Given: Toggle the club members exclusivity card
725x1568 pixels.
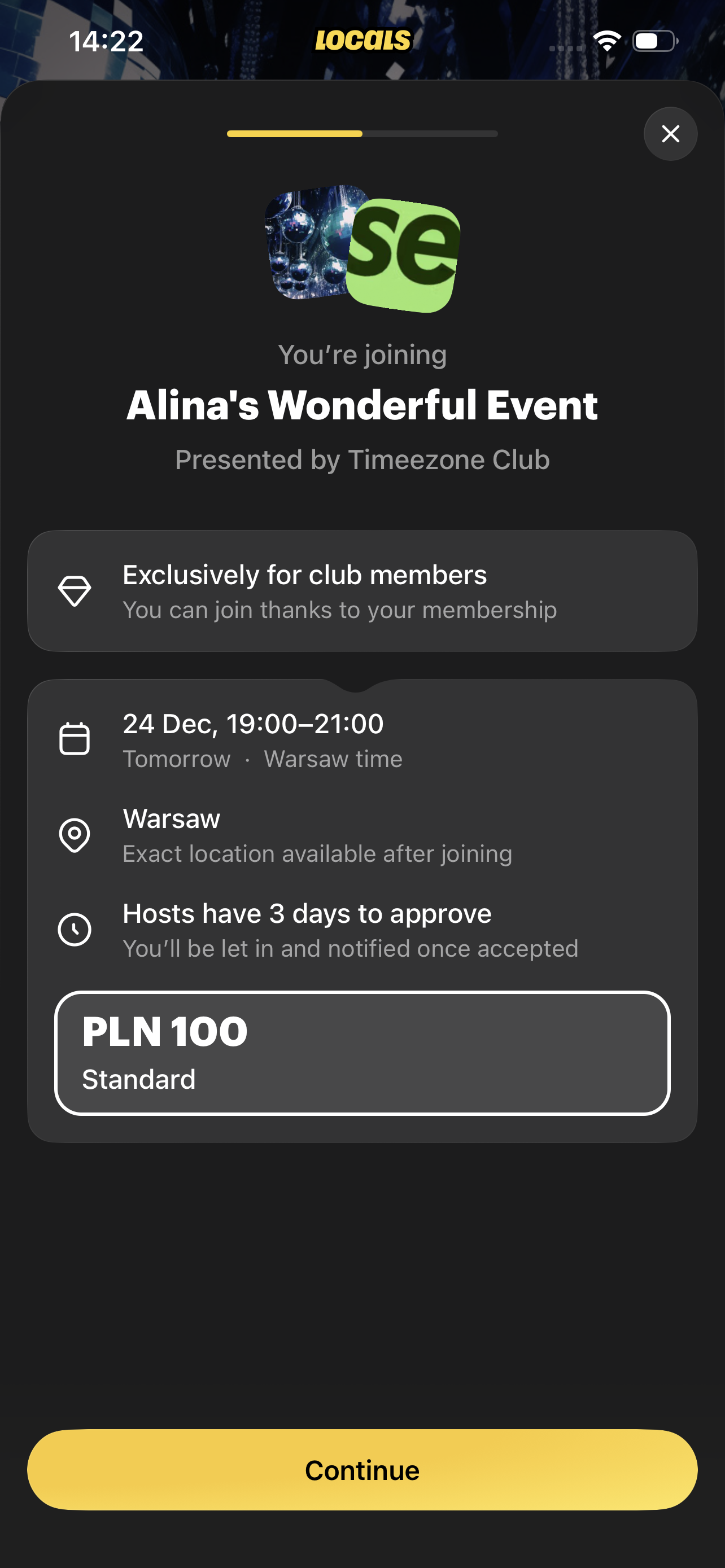Looking at the screenshot, I should click(362, 589).
